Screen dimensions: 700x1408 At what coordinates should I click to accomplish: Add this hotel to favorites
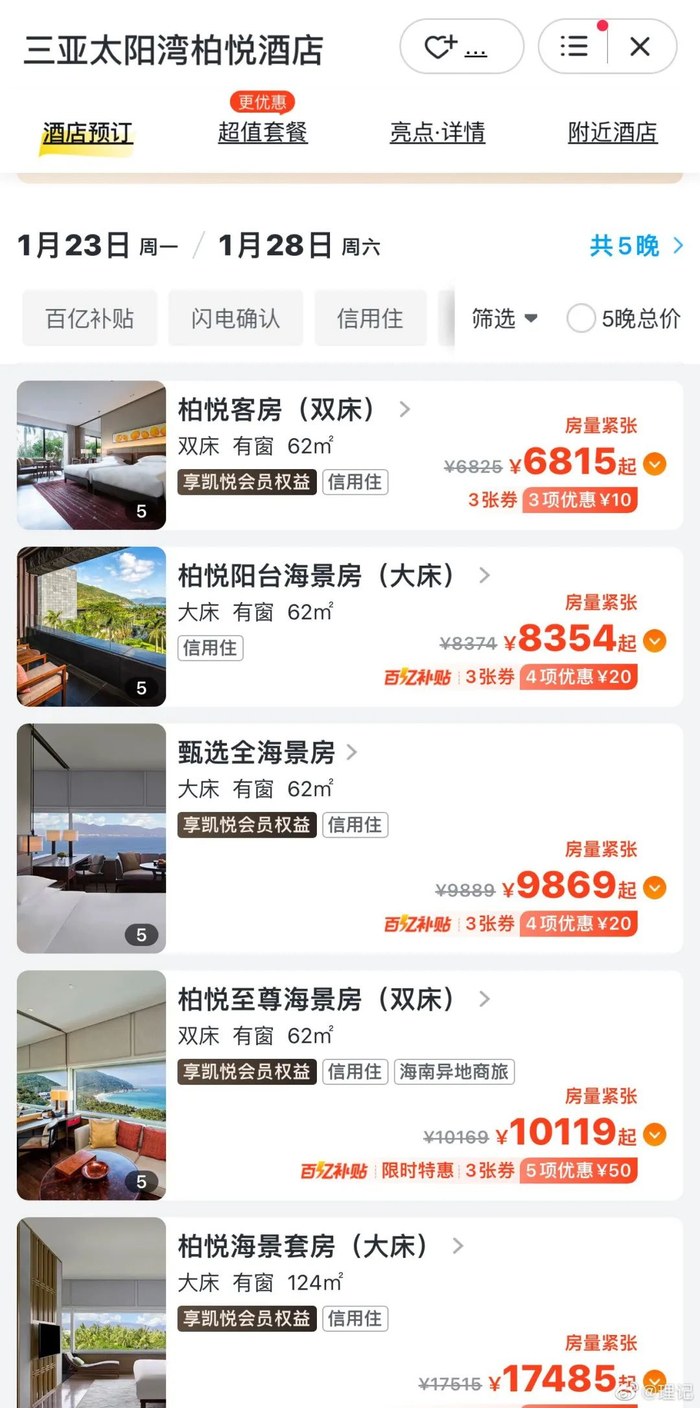440,47
